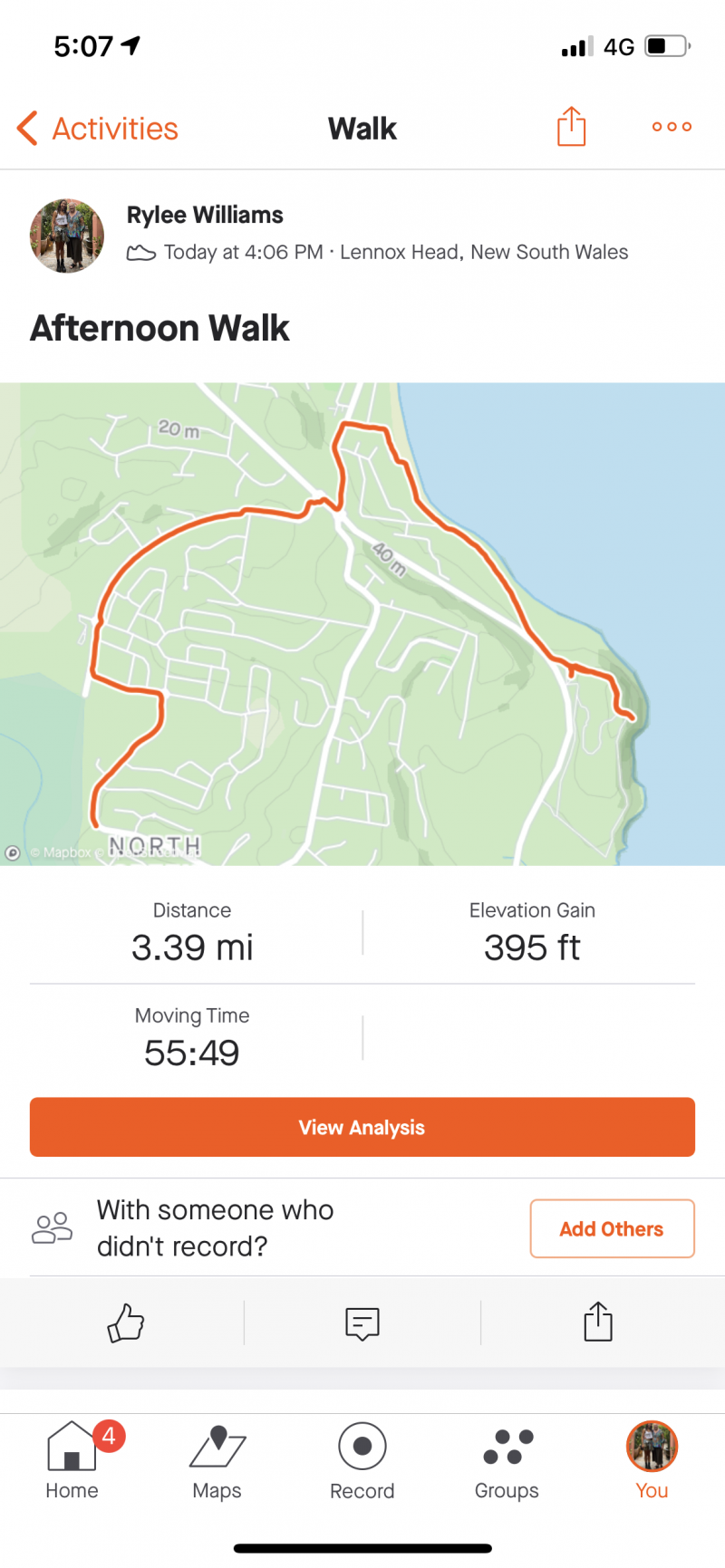Open the You tab
This screenshot has height=1568, width=725.
coord(652,1460)
